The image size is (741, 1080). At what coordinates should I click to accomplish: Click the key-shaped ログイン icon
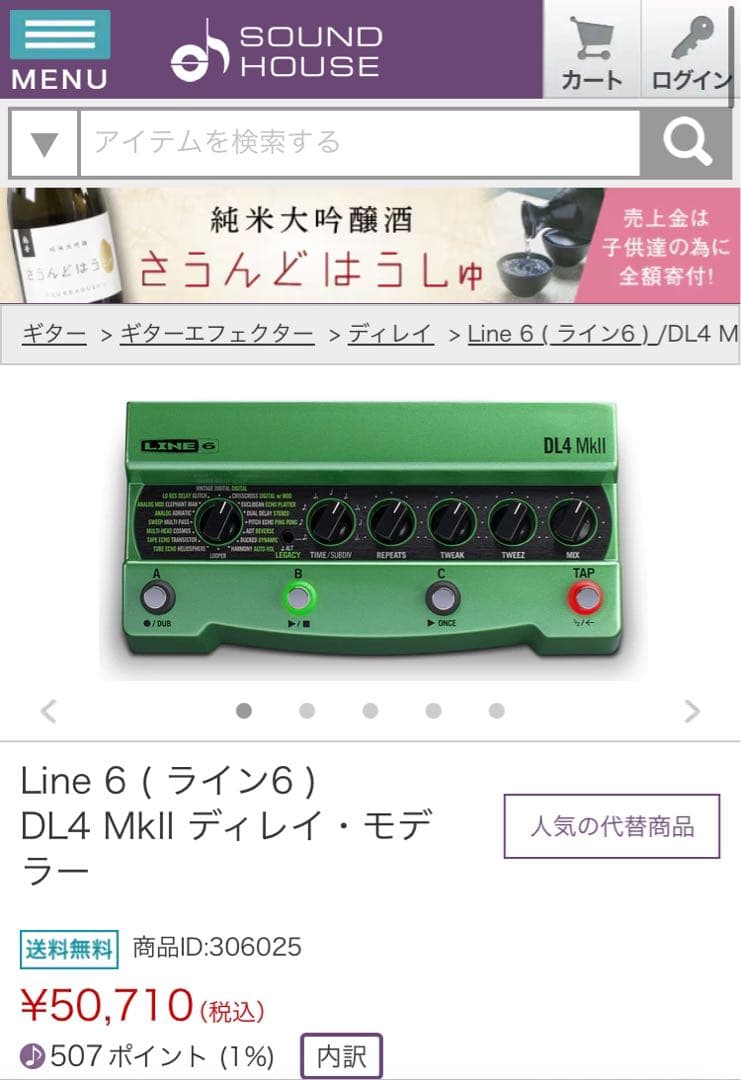click(687, 45)
